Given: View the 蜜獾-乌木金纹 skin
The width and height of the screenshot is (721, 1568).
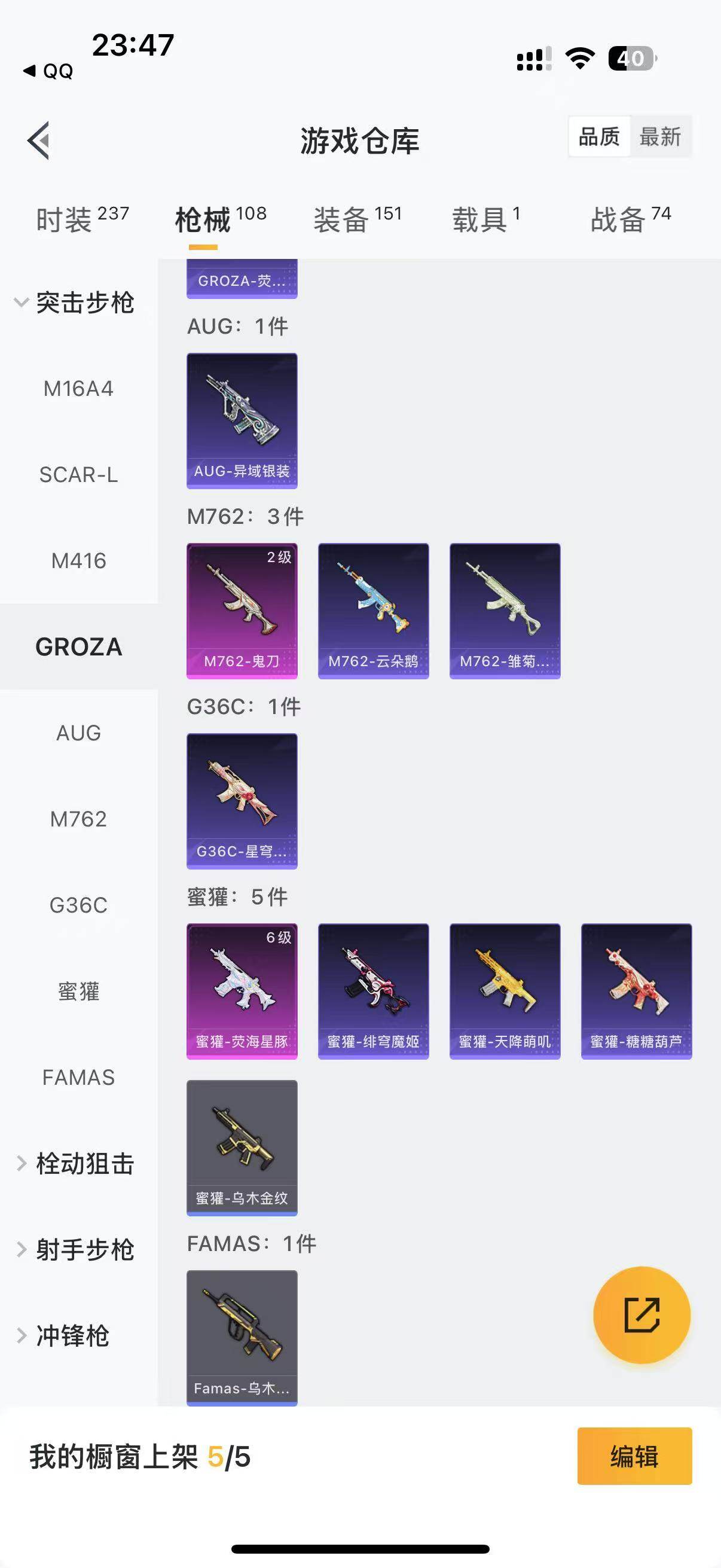Looking at the screenshot, I should [242, 1148].
